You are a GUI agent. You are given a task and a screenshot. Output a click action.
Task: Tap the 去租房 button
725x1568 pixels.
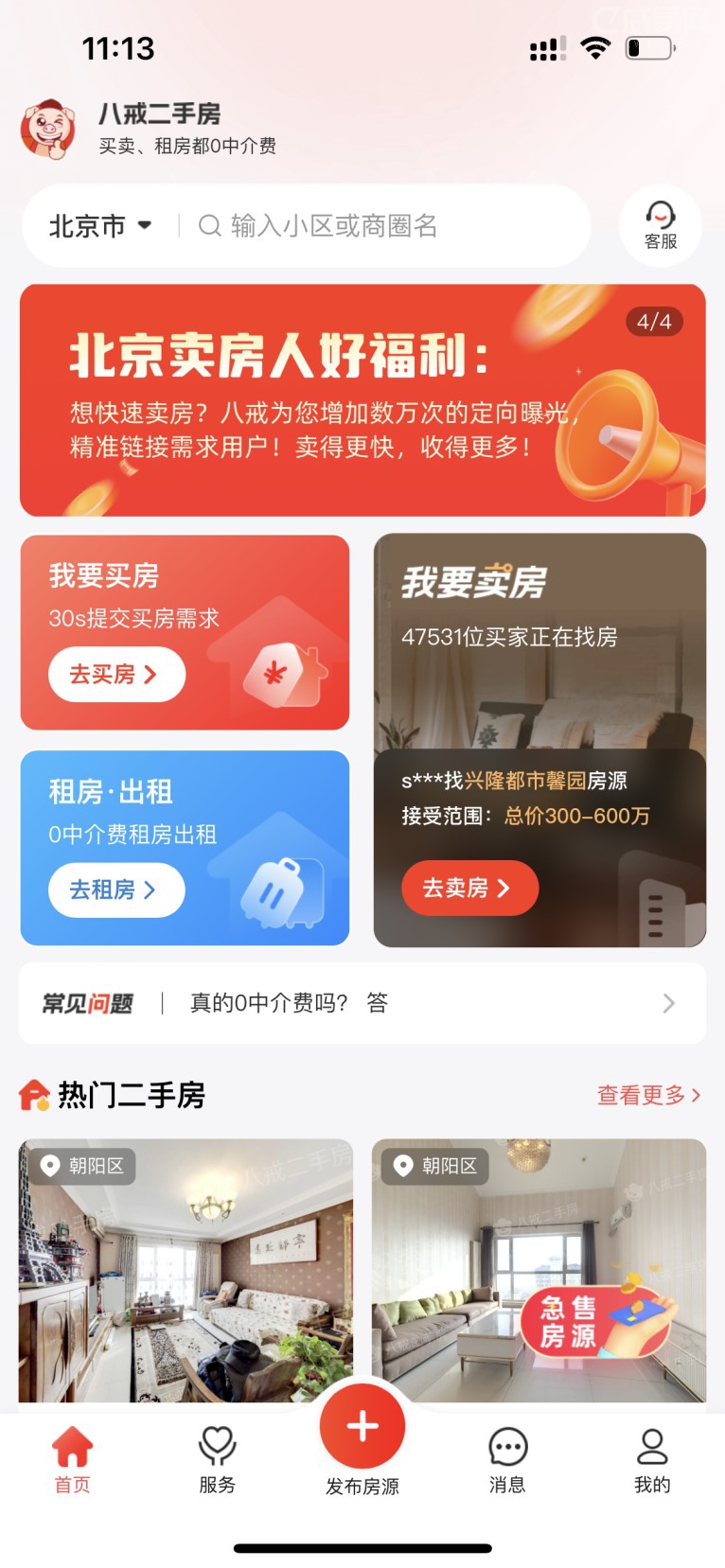tap(116, 890)
